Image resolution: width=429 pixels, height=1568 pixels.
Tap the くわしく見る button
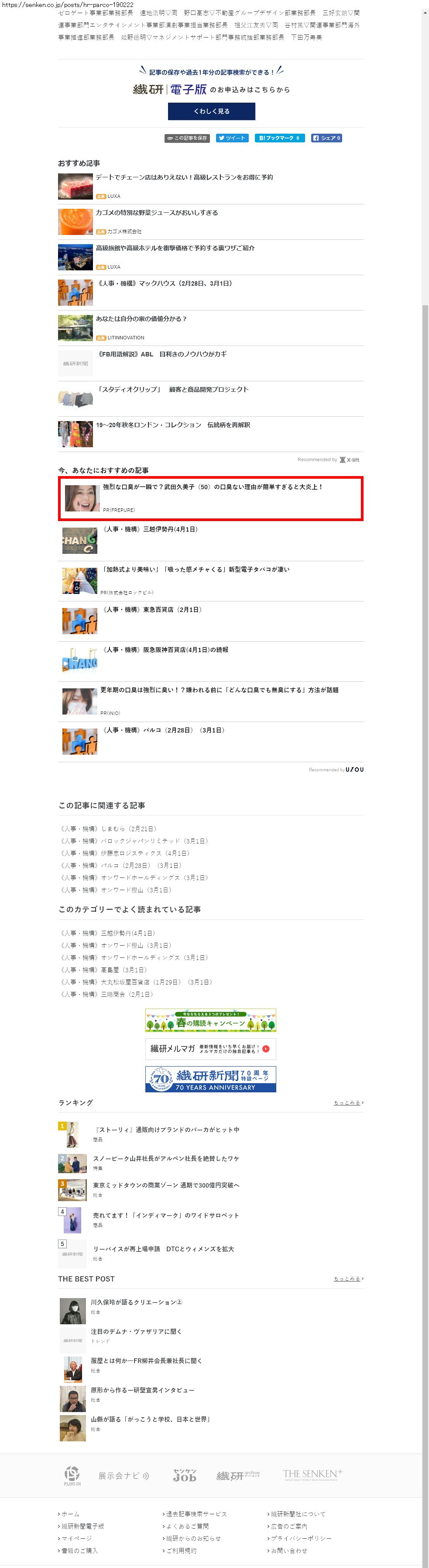pyautogui.click(x=211, y=111)
